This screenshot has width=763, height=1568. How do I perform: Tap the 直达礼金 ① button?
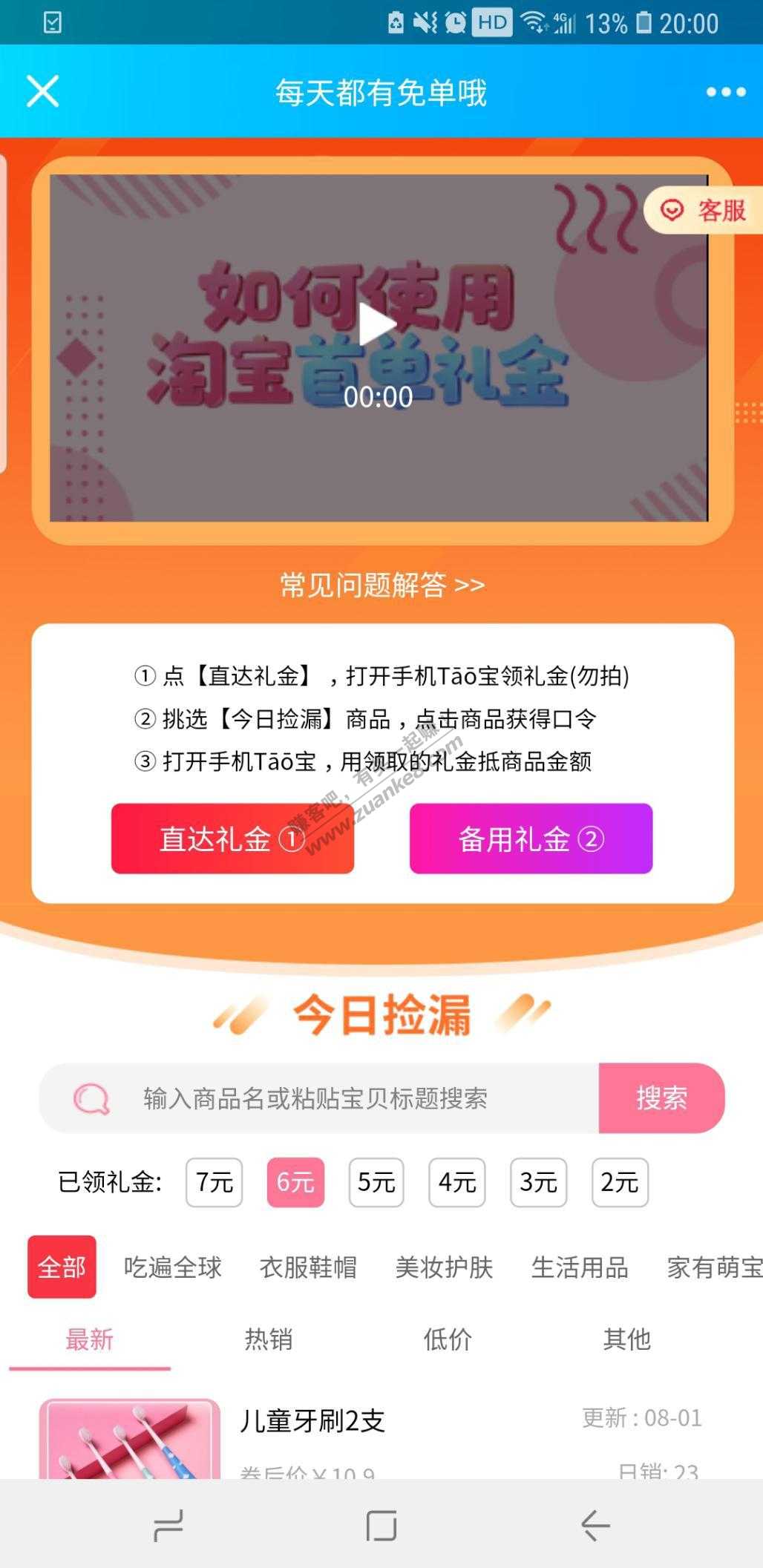pos(232,839)
